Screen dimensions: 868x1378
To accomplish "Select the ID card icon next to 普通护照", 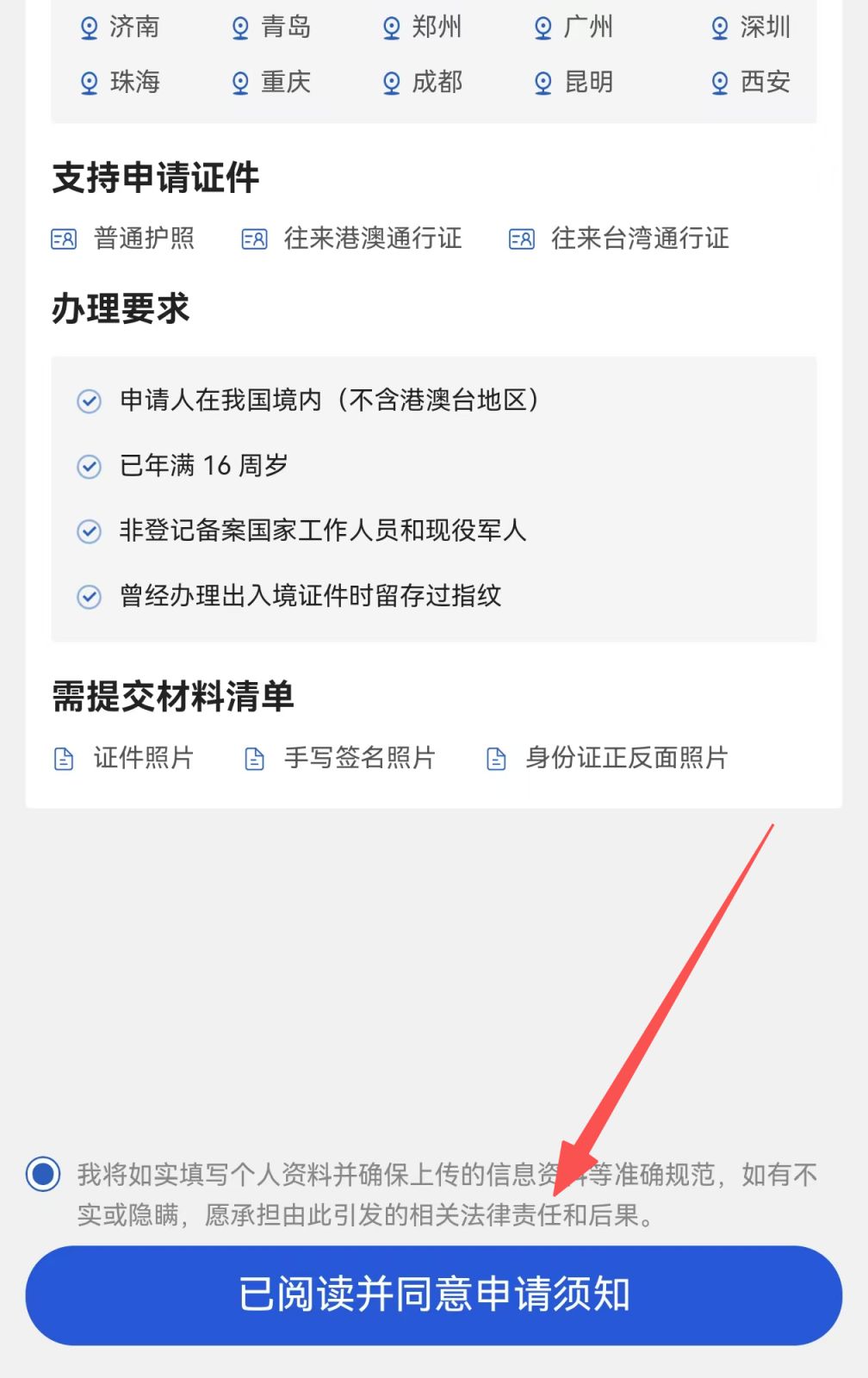I will click(63, 239).
